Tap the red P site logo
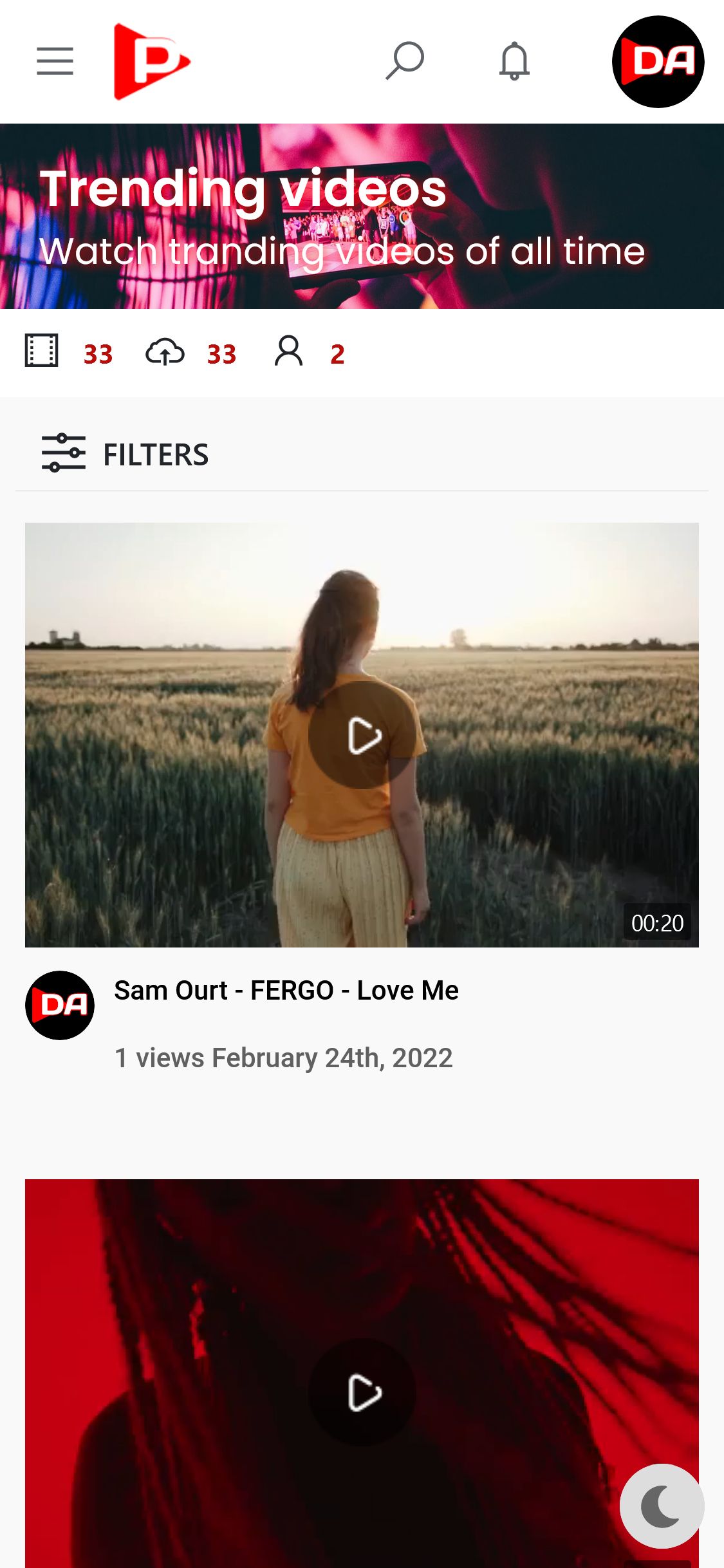The height and width of the screenshot is (1568, 724). pyautogui.click(x=152, y=62)
